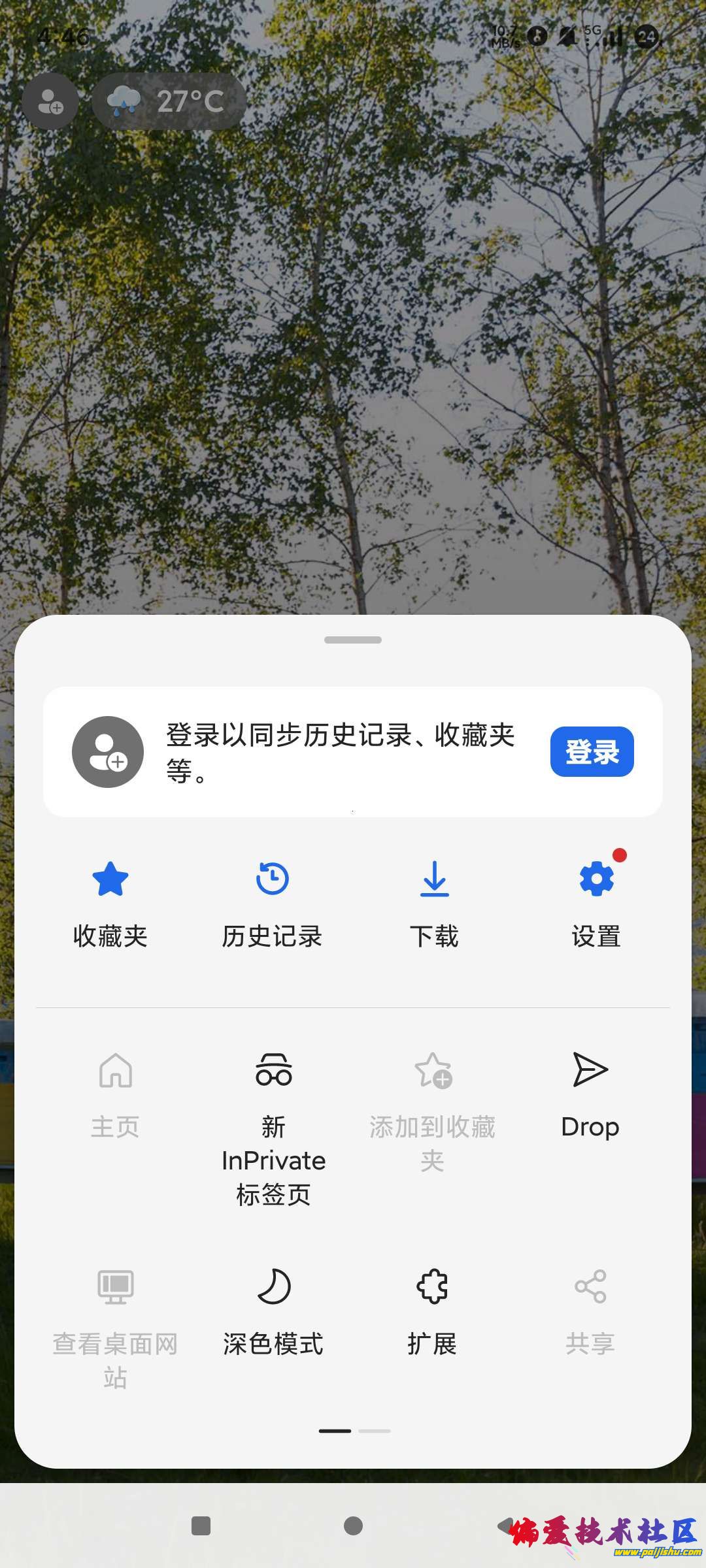Open the 27°C weather widget

point(169,101)
